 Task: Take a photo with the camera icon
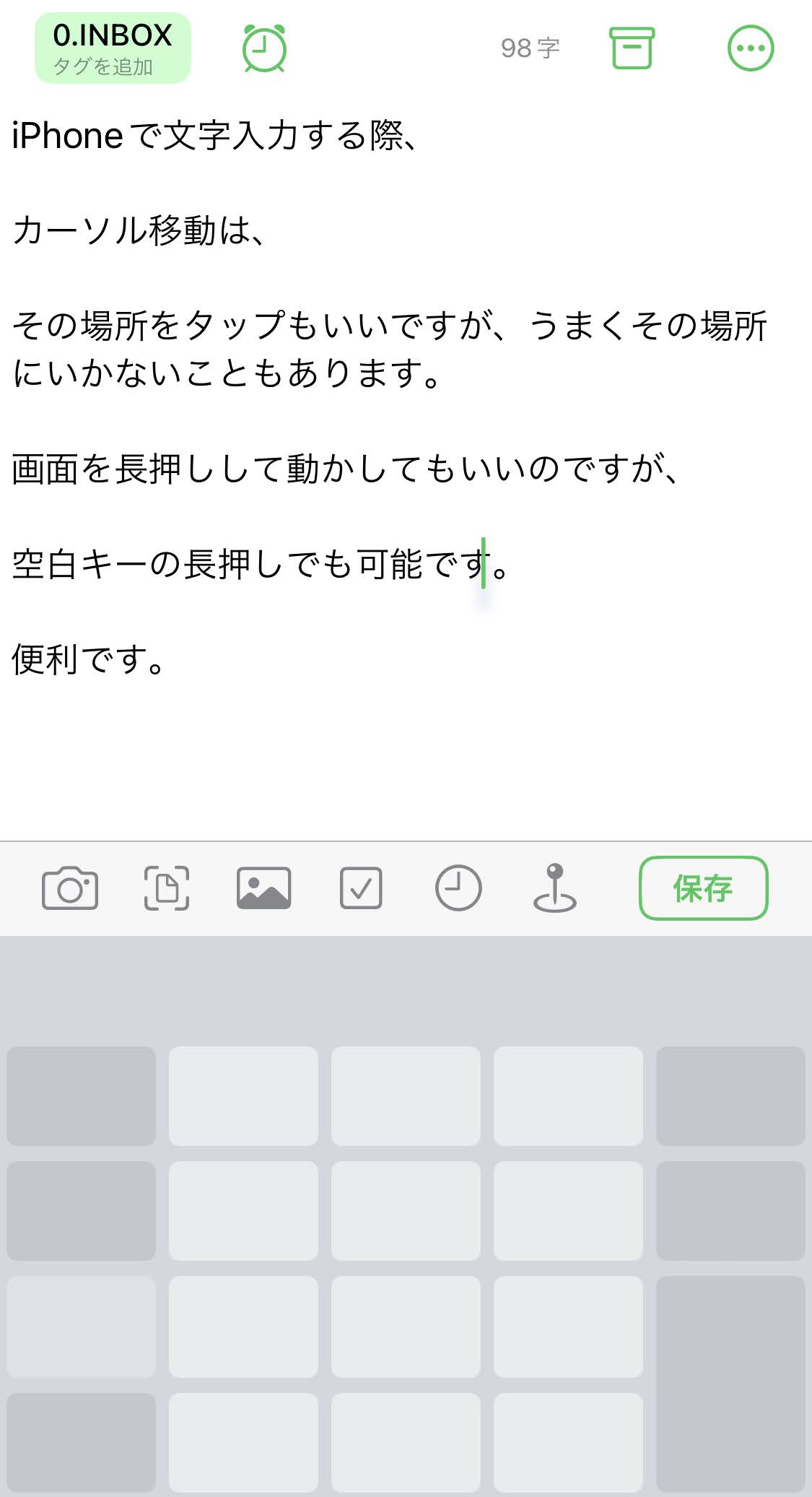pos(70,888)
